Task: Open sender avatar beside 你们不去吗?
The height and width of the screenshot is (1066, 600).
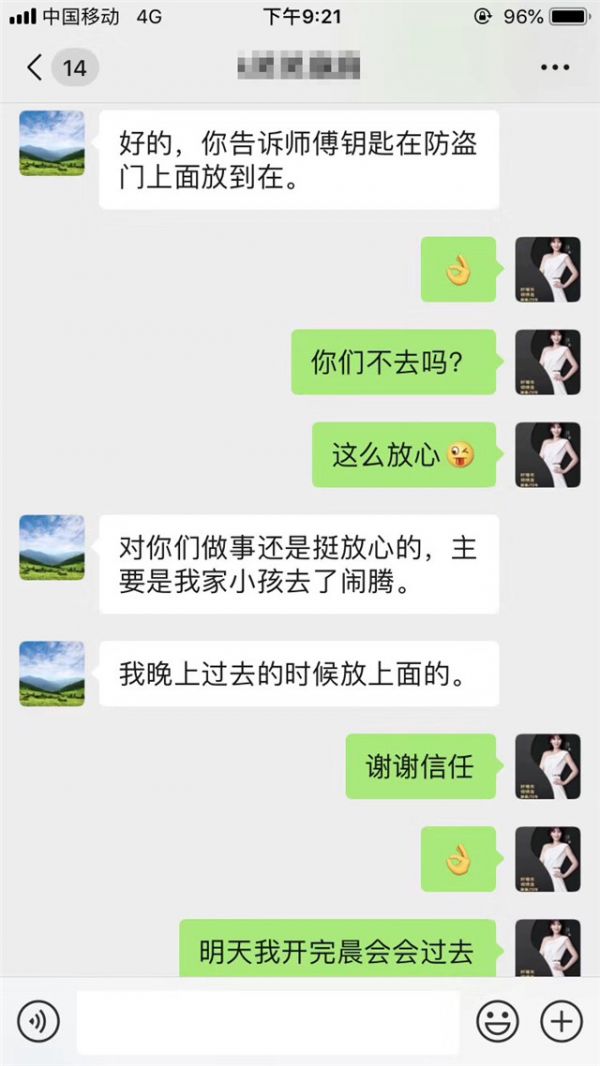Action: (x=547, y=362)
